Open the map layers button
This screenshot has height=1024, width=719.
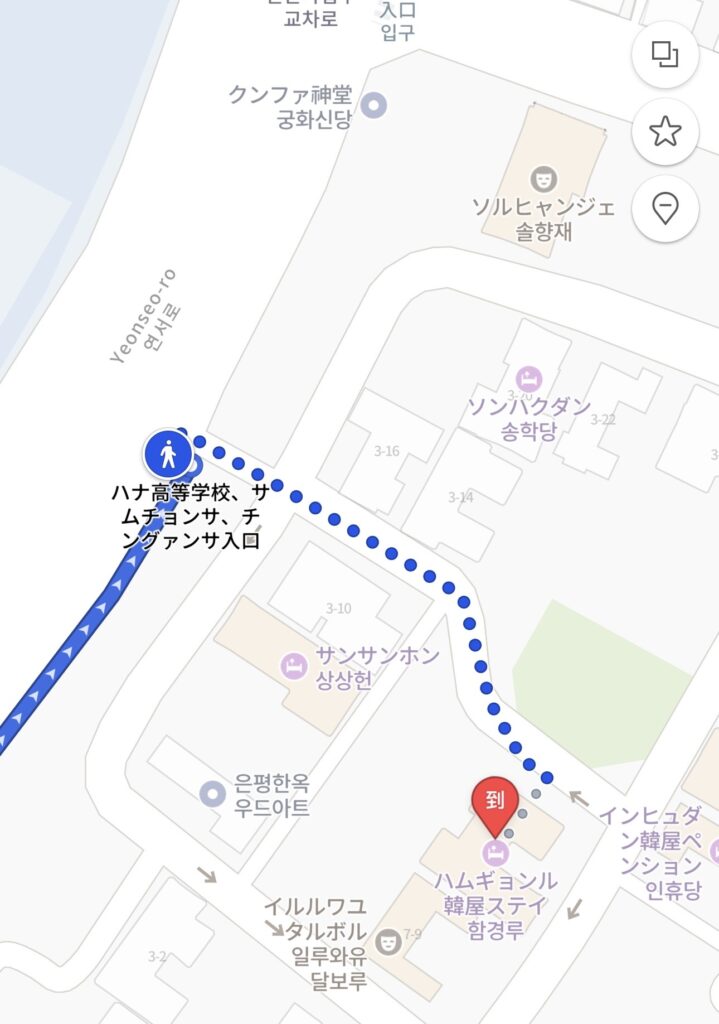[665, 54]
